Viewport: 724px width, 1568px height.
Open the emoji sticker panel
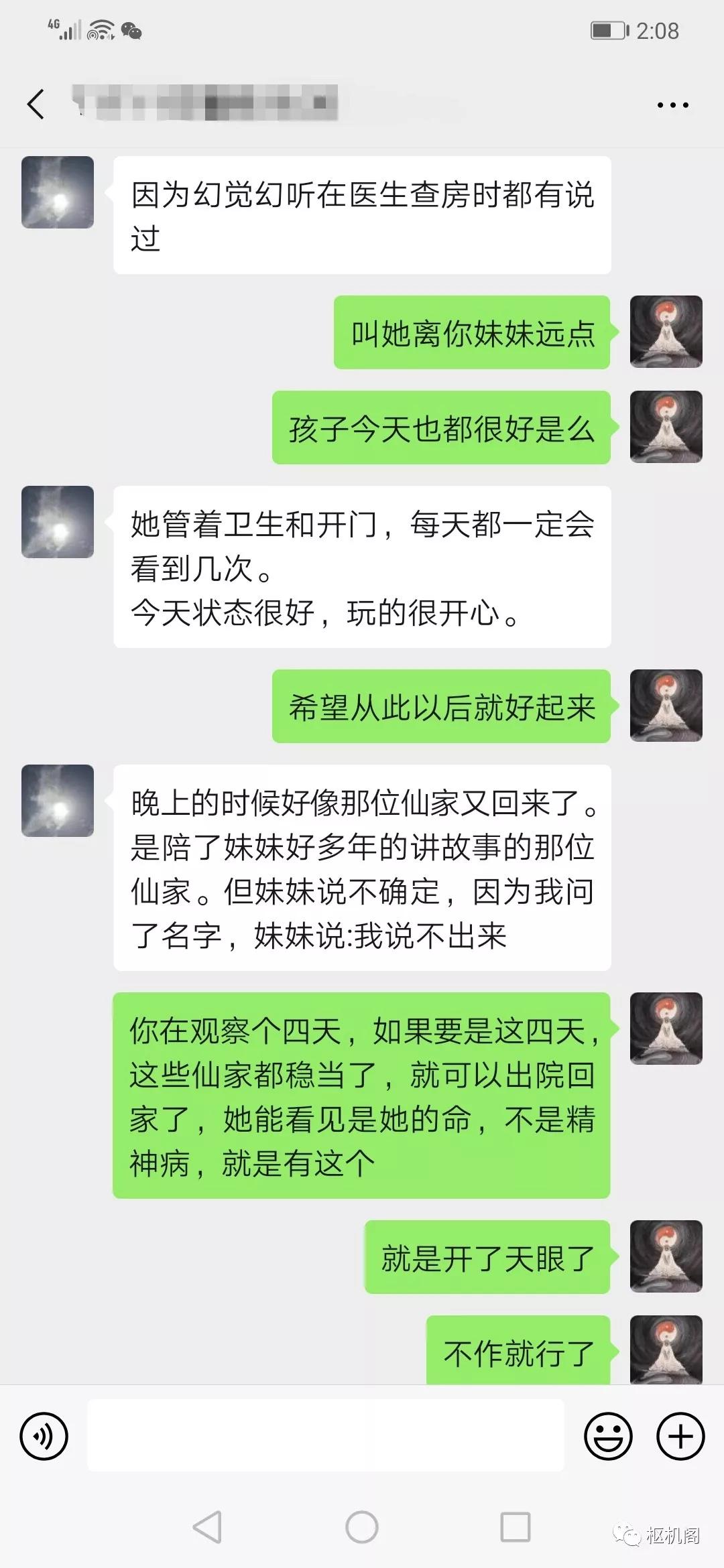coord(608,1436)
